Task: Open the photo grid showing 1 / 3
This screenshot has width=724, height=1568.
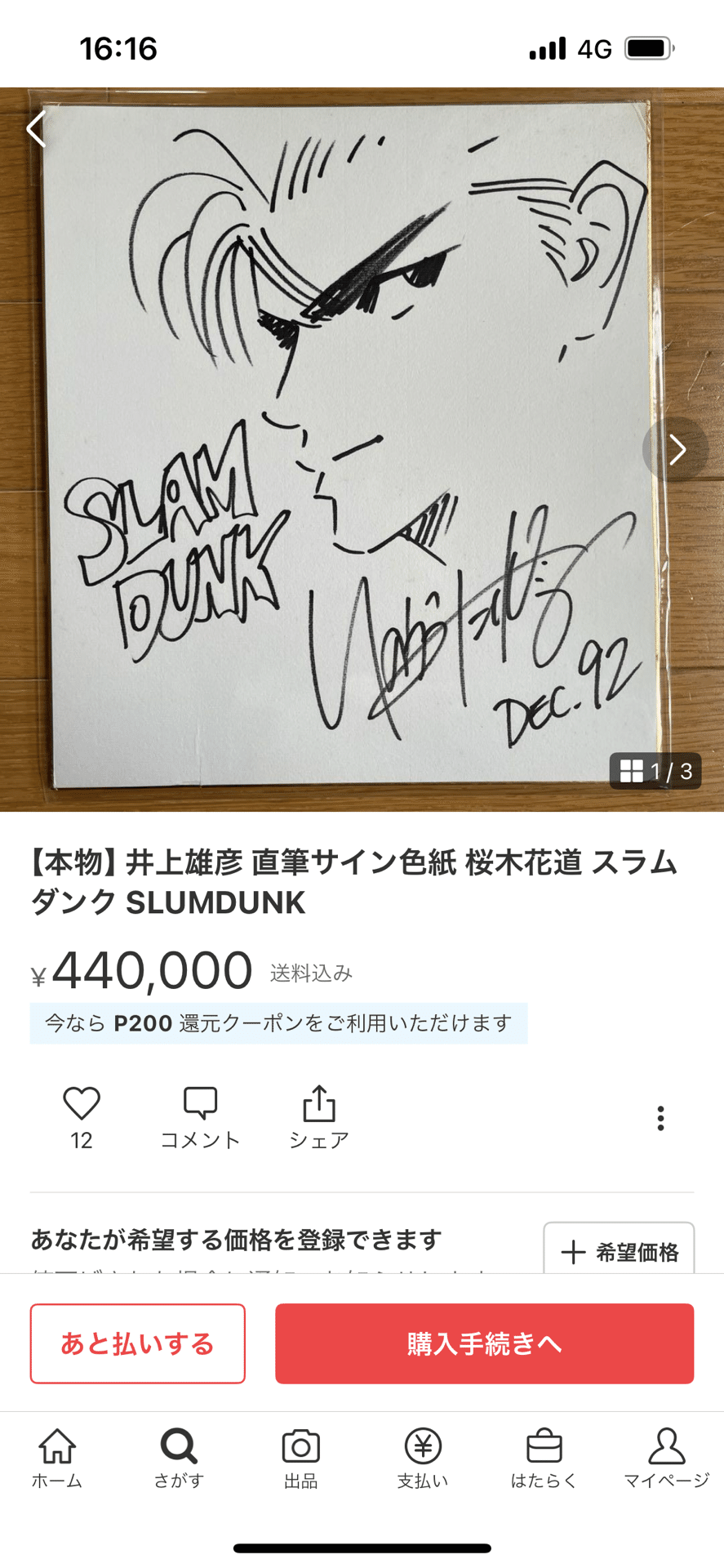Action: pos(655,771)
